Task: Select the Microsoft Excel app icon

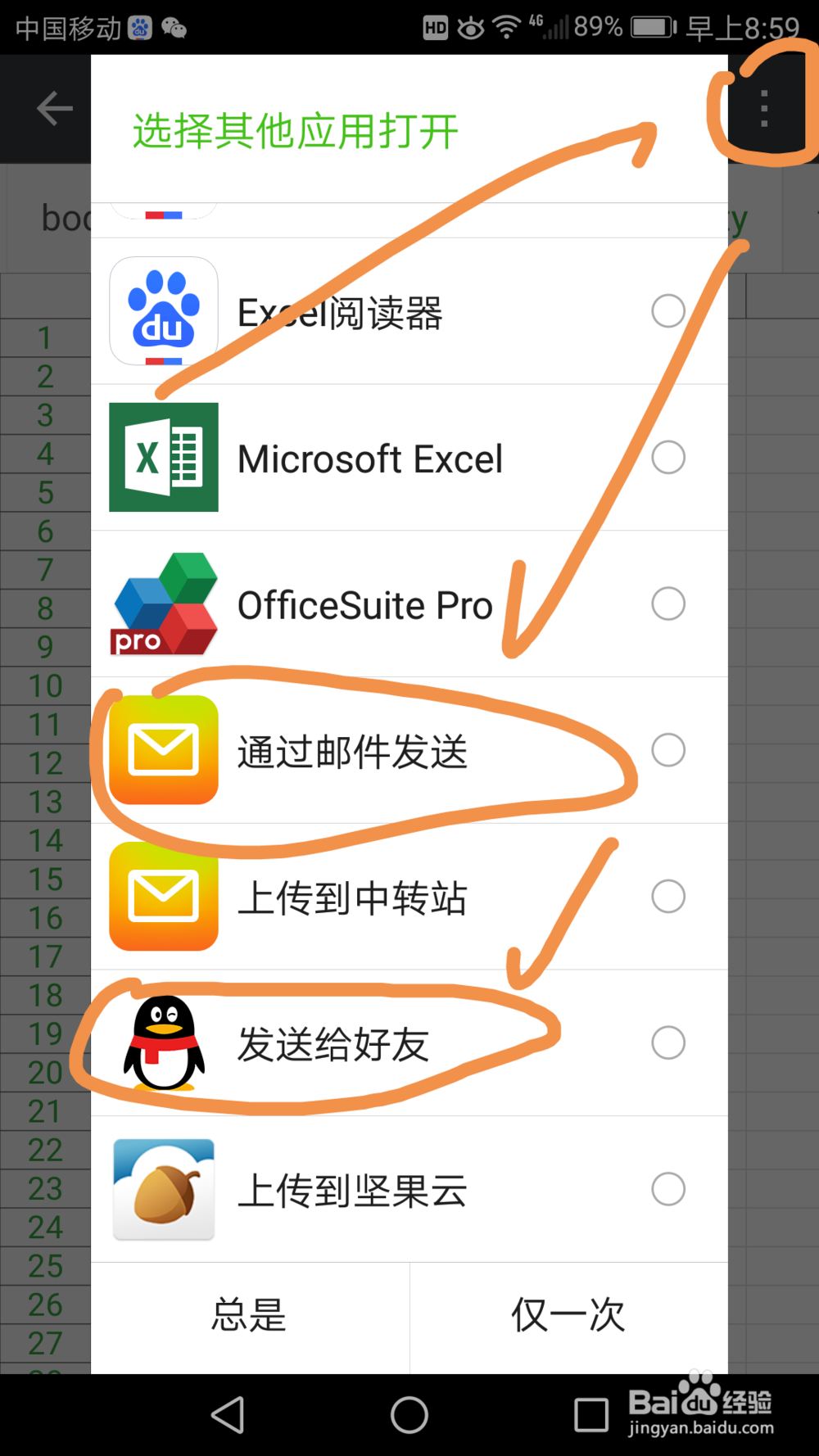Action: coord(163,457)
